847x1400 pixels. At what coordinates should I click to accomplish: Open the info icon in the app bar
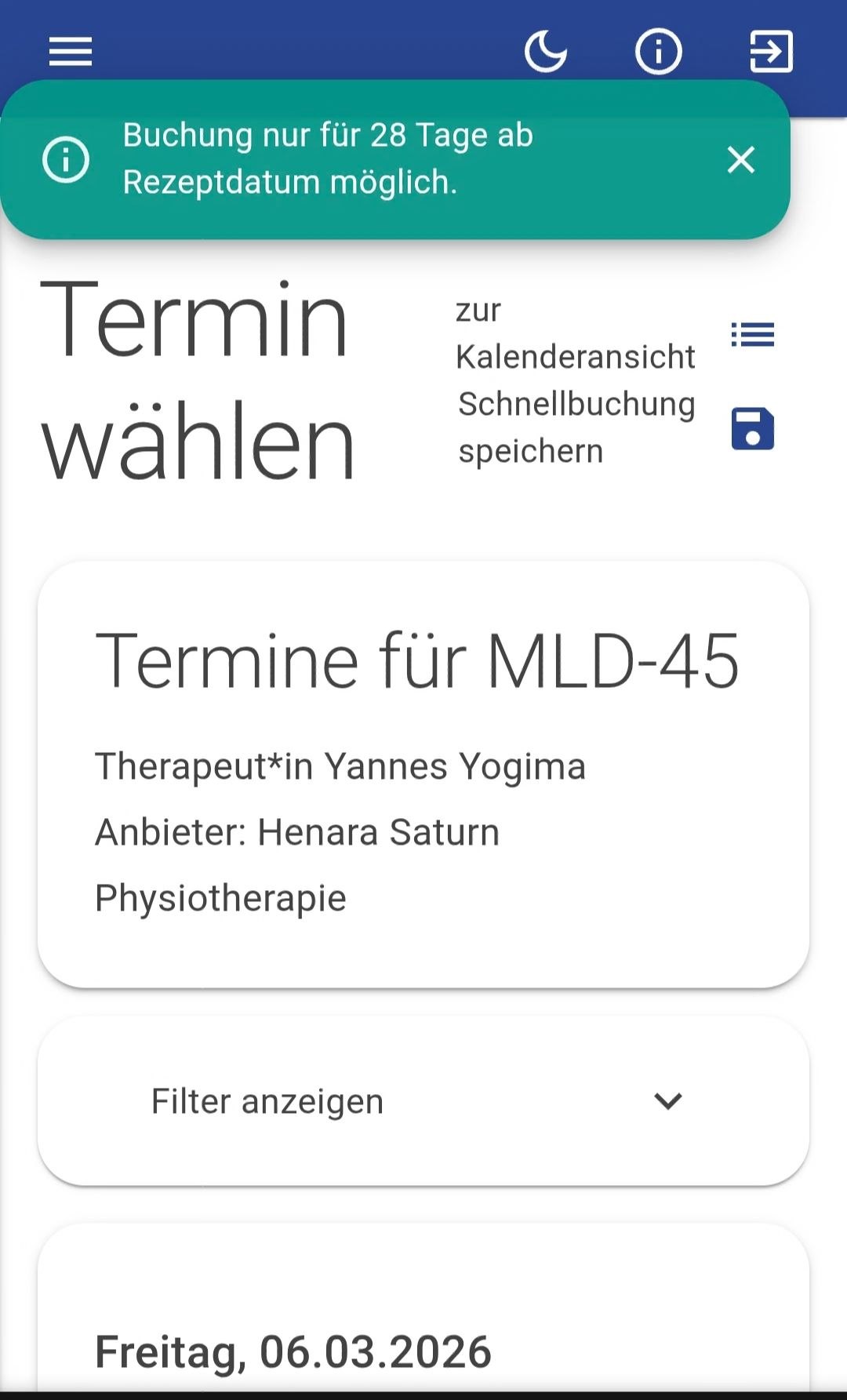(658, 52)
